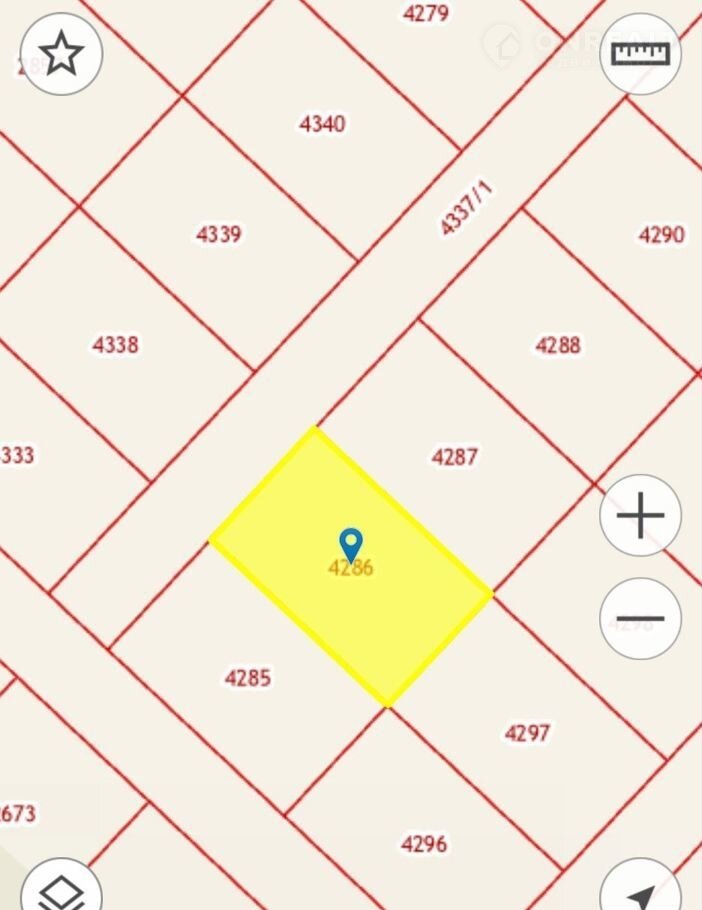This screenshot has width=702, height=910.
Task: Zoom in with the plus button
Action: click(x=640, y=516)
